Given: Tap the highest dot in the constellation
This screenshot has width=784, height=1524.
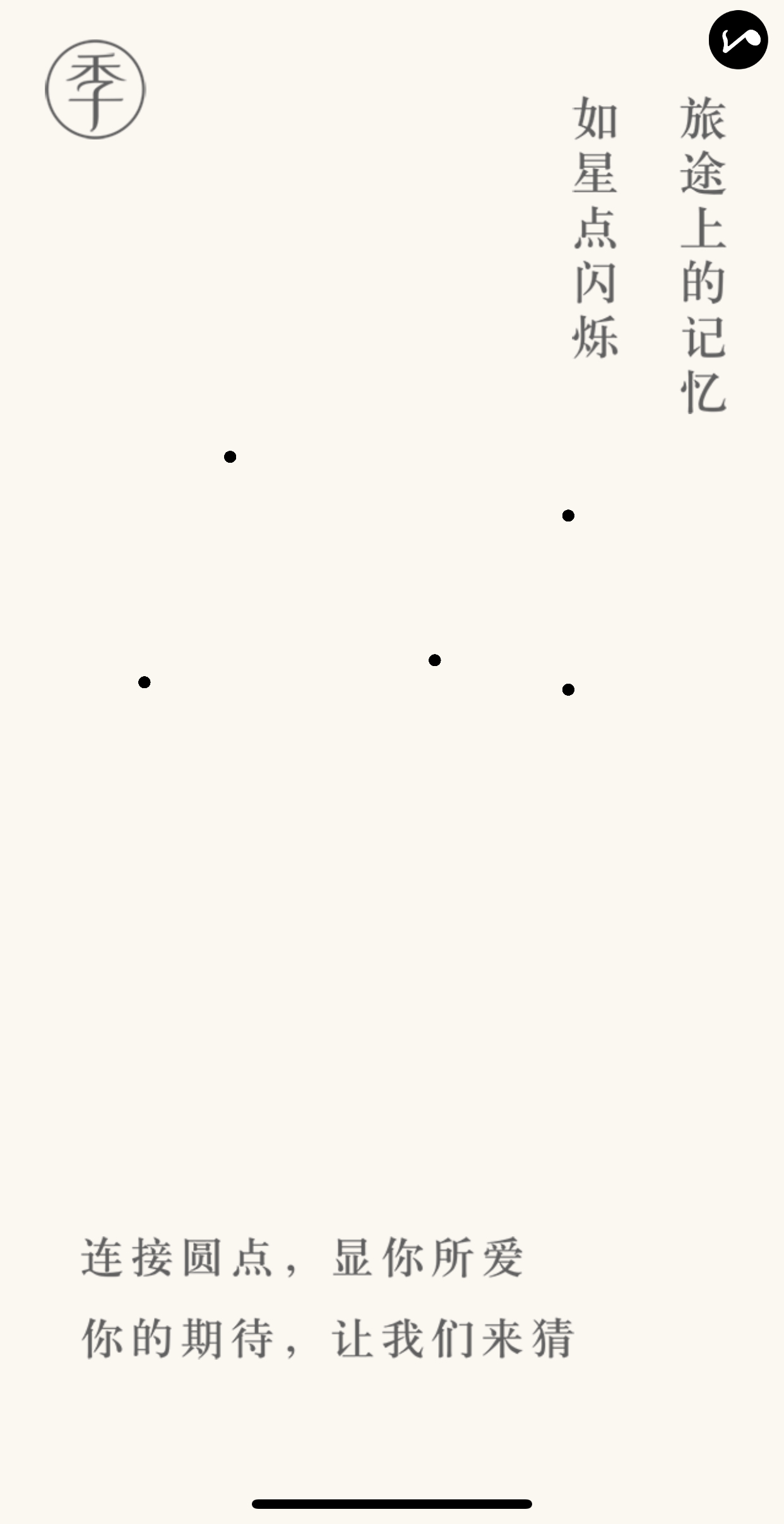Looking at the screenshot, I should pos(230,456).
